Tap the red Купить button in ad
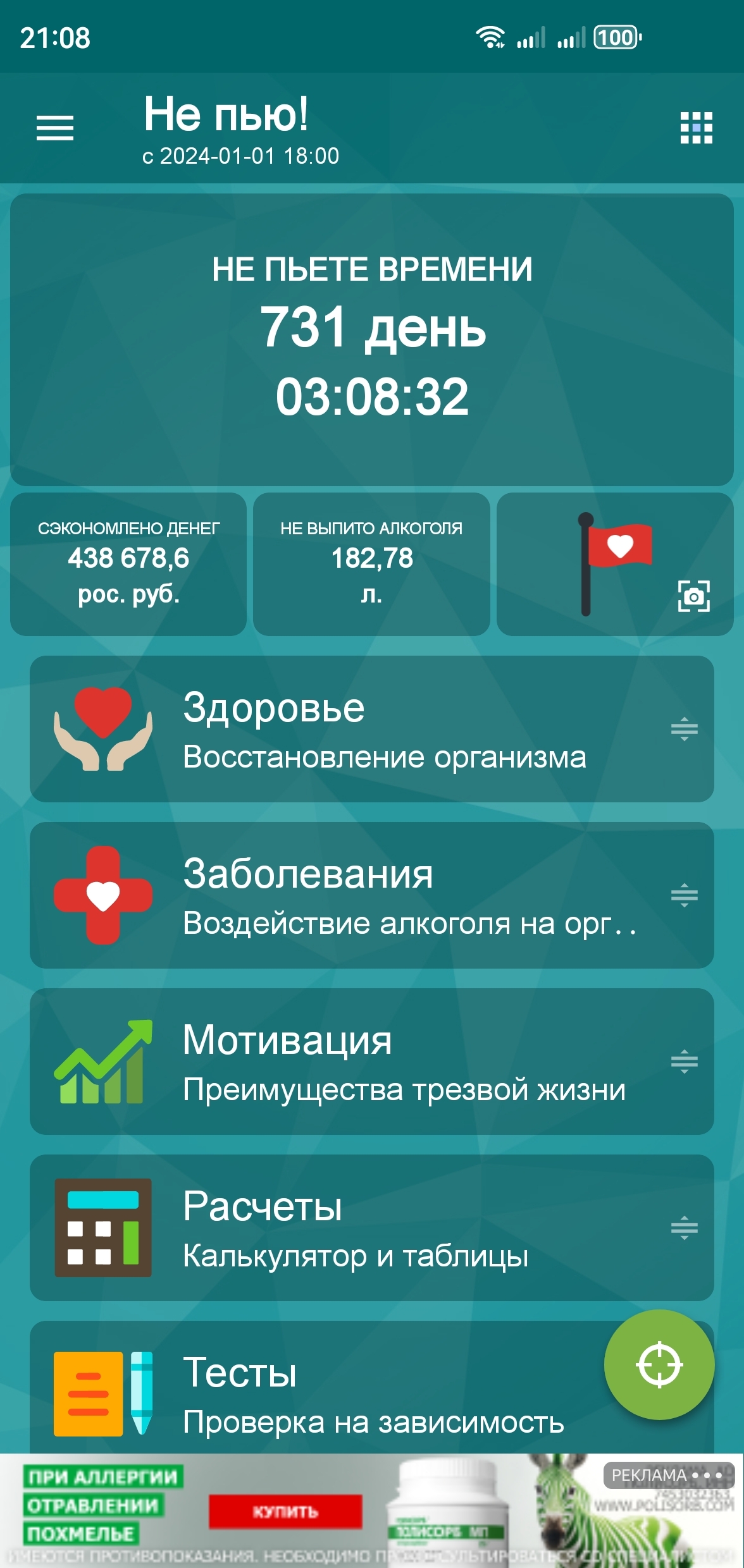 tap(285, 1511)
